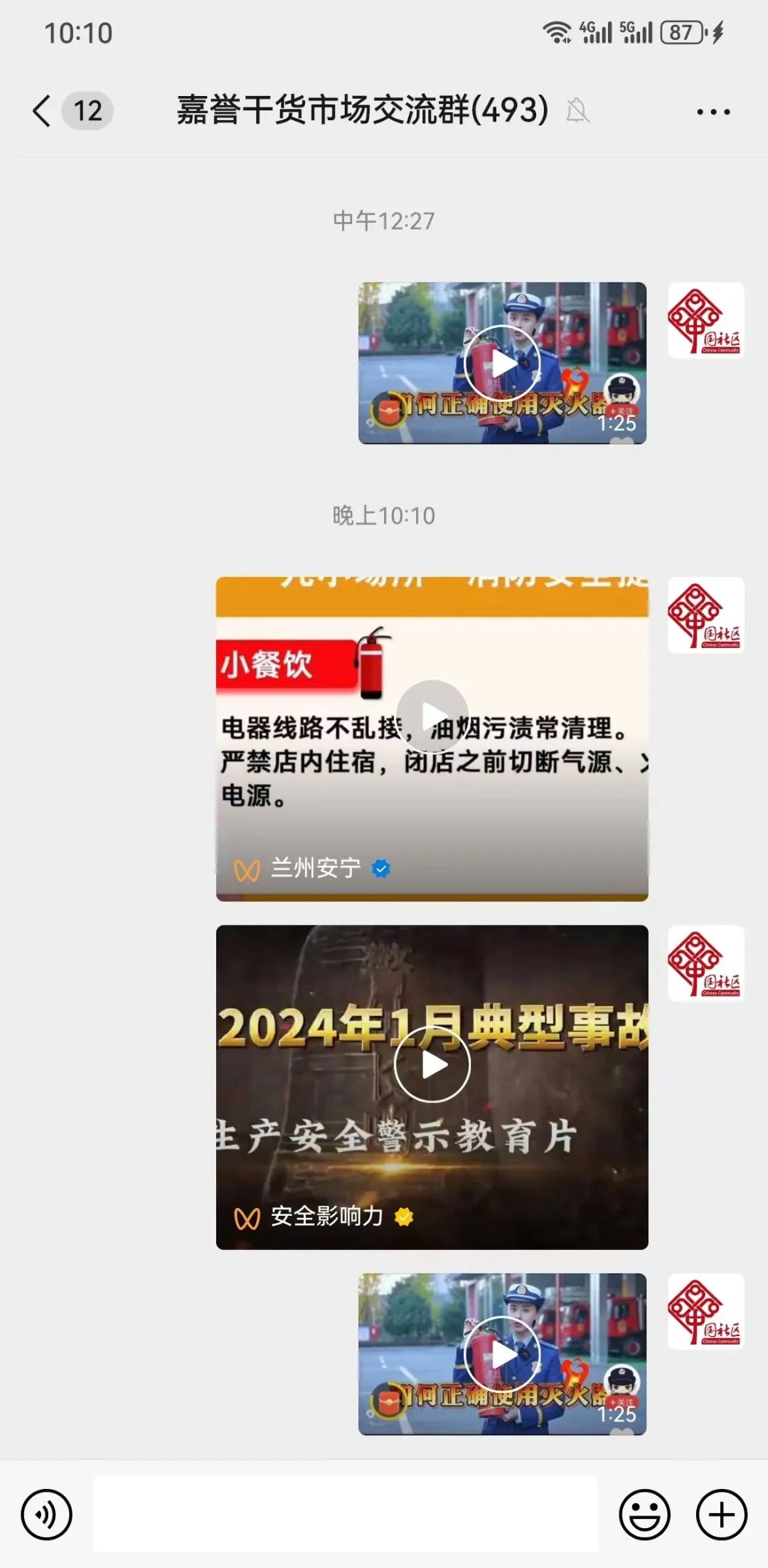Image resolution: width=768 pixels, height=1568 pixels.
Task: Open the emoji sticker panel
Action: [x=644, y=1515]
